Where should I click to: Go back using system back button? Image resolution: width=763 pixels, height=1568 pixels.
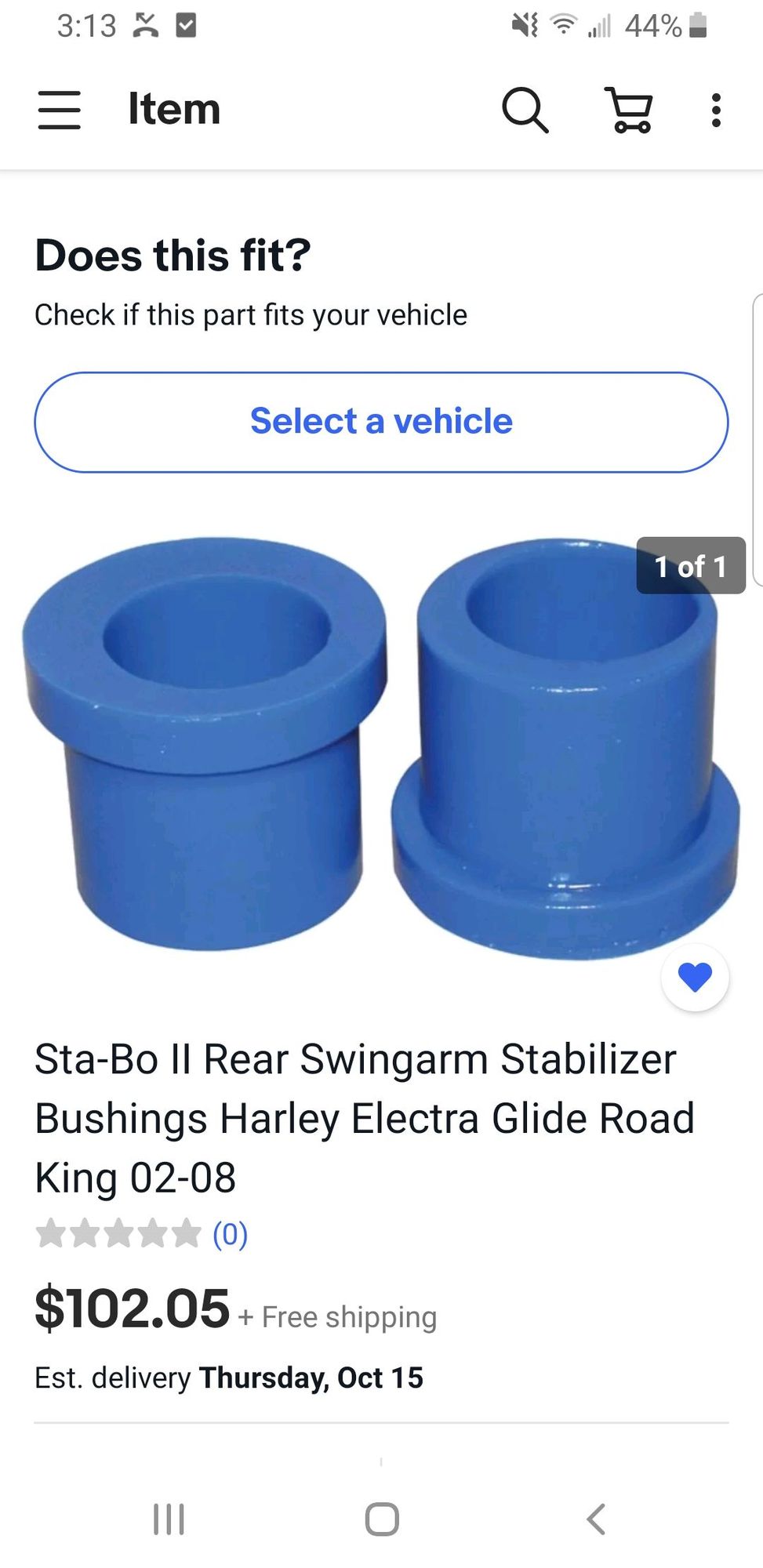coord(596,1519)
